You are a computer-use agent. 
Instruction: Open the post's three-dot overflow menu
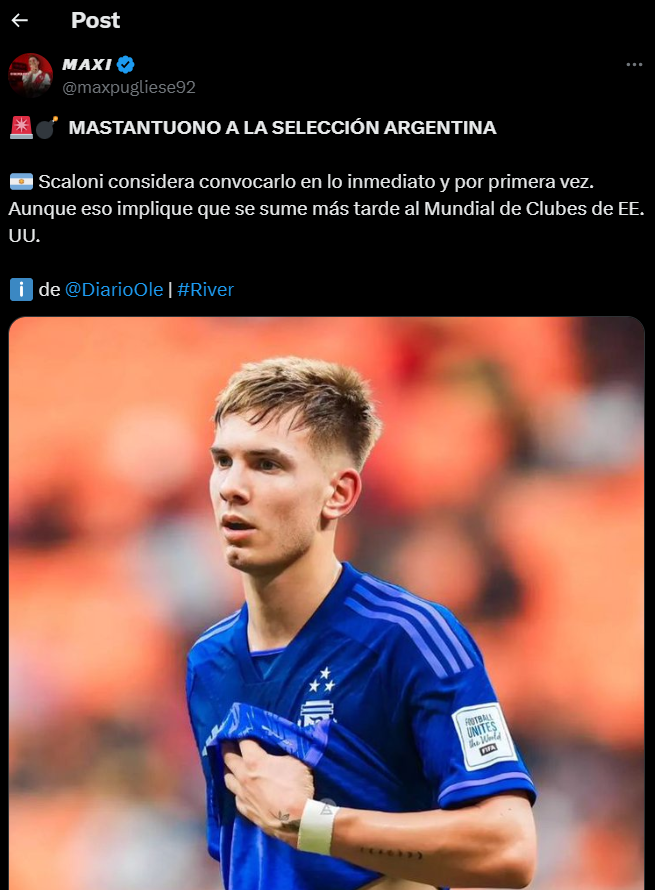634,65
